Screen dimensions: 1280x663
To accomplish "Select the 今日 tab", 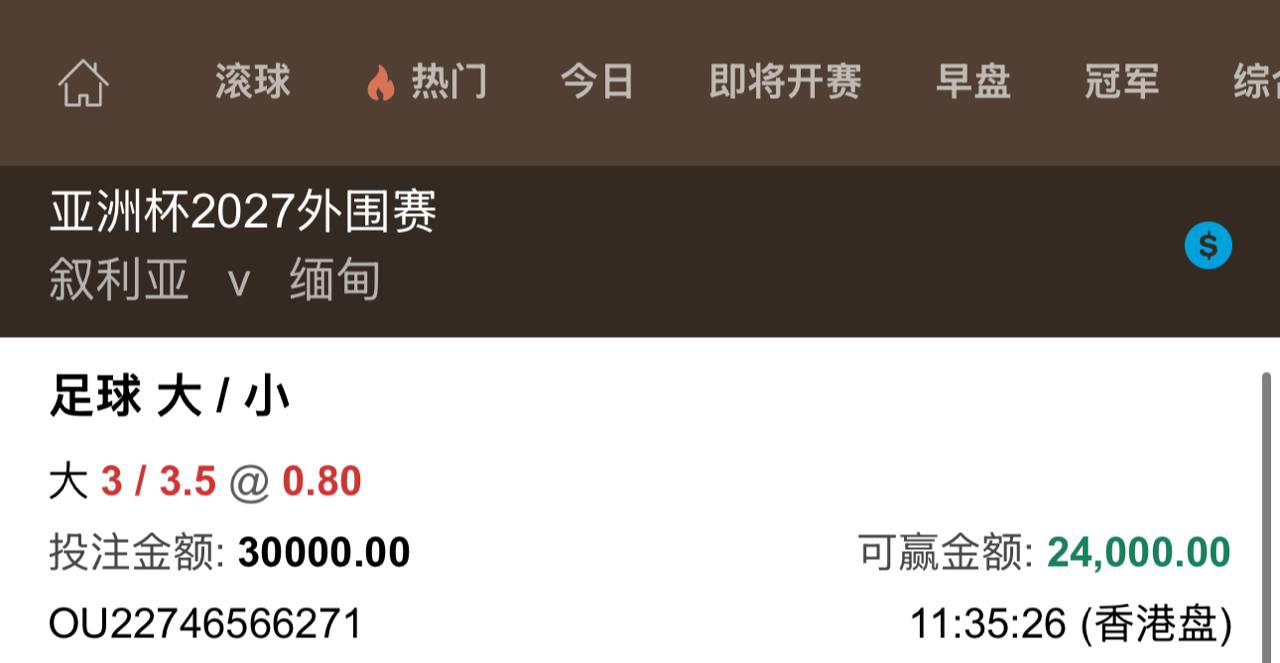I will click(597, 82).
